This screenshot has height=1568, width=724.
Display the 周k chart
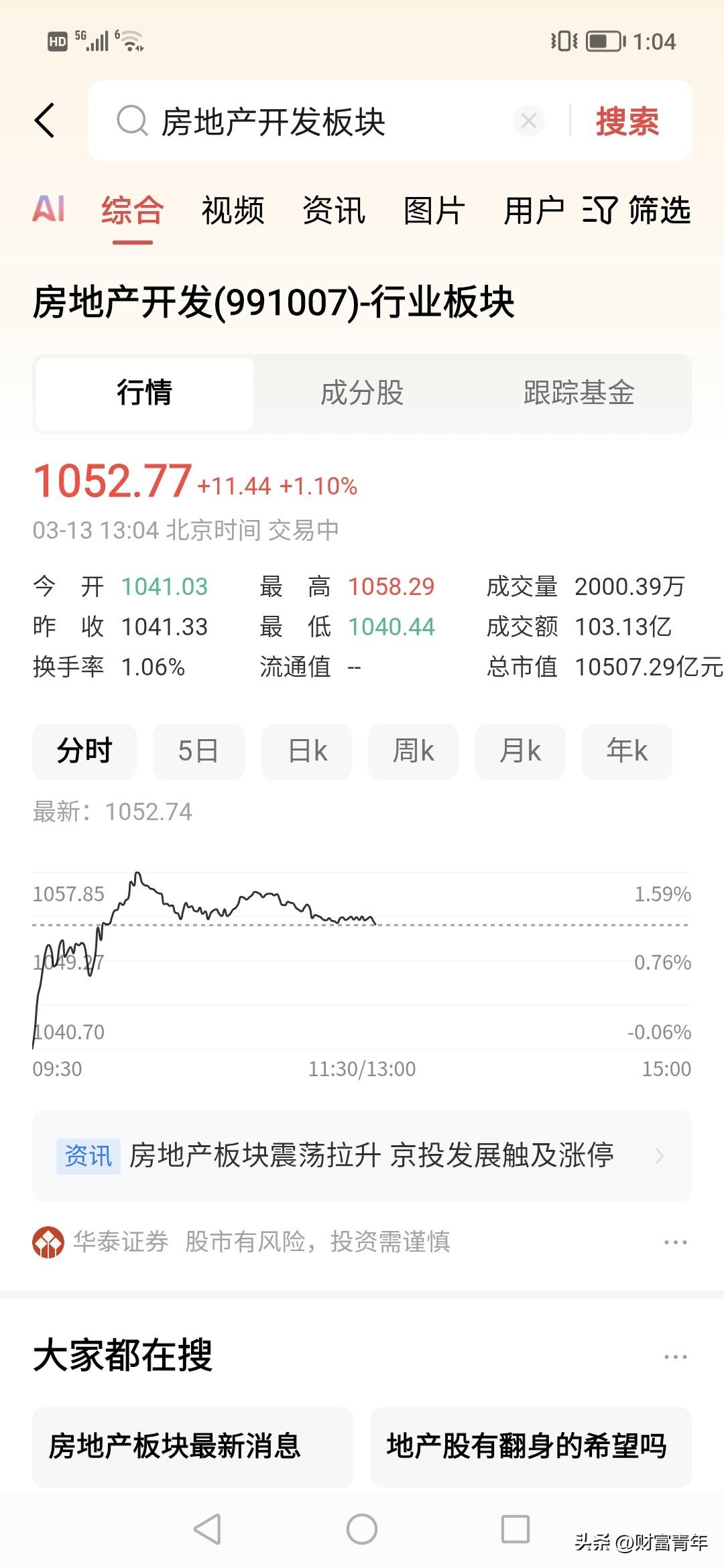[x=413, y=751]
